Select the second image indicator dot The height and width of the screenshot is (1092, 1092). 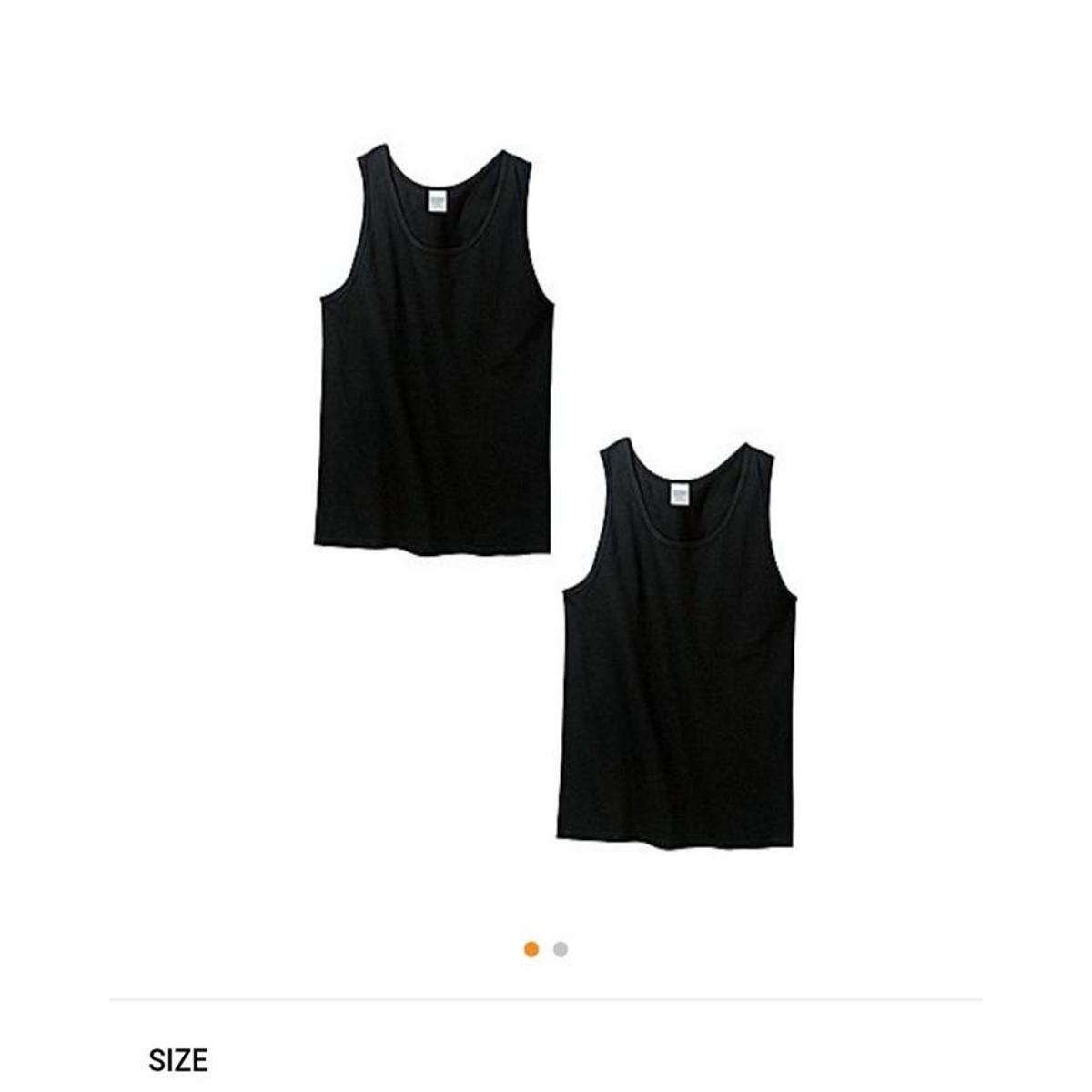point(561,949)
